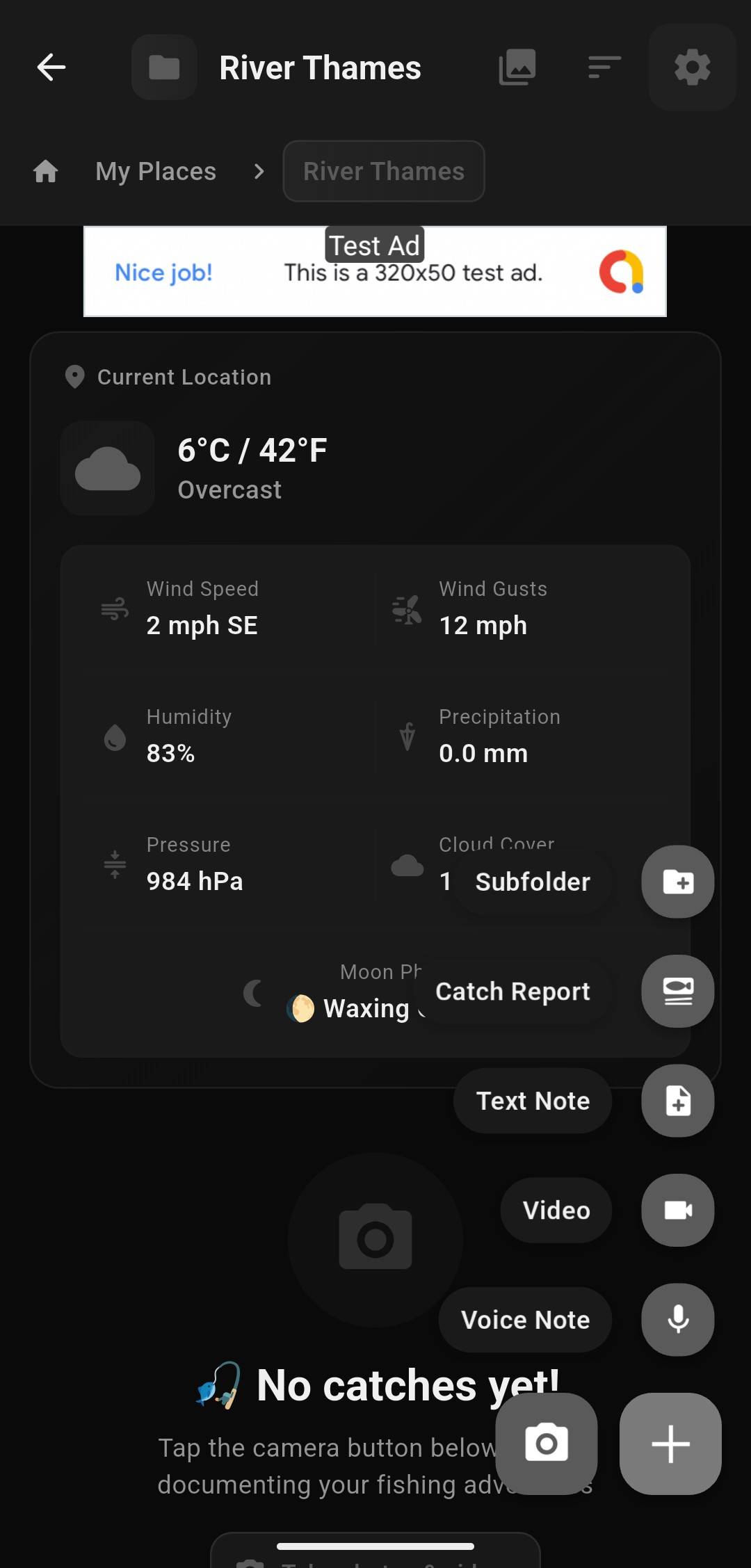The image size is (751, 1568).
Task: Select the River Thames breadcrumb chip
Action: pyautogui.click(x=383, y=171)
